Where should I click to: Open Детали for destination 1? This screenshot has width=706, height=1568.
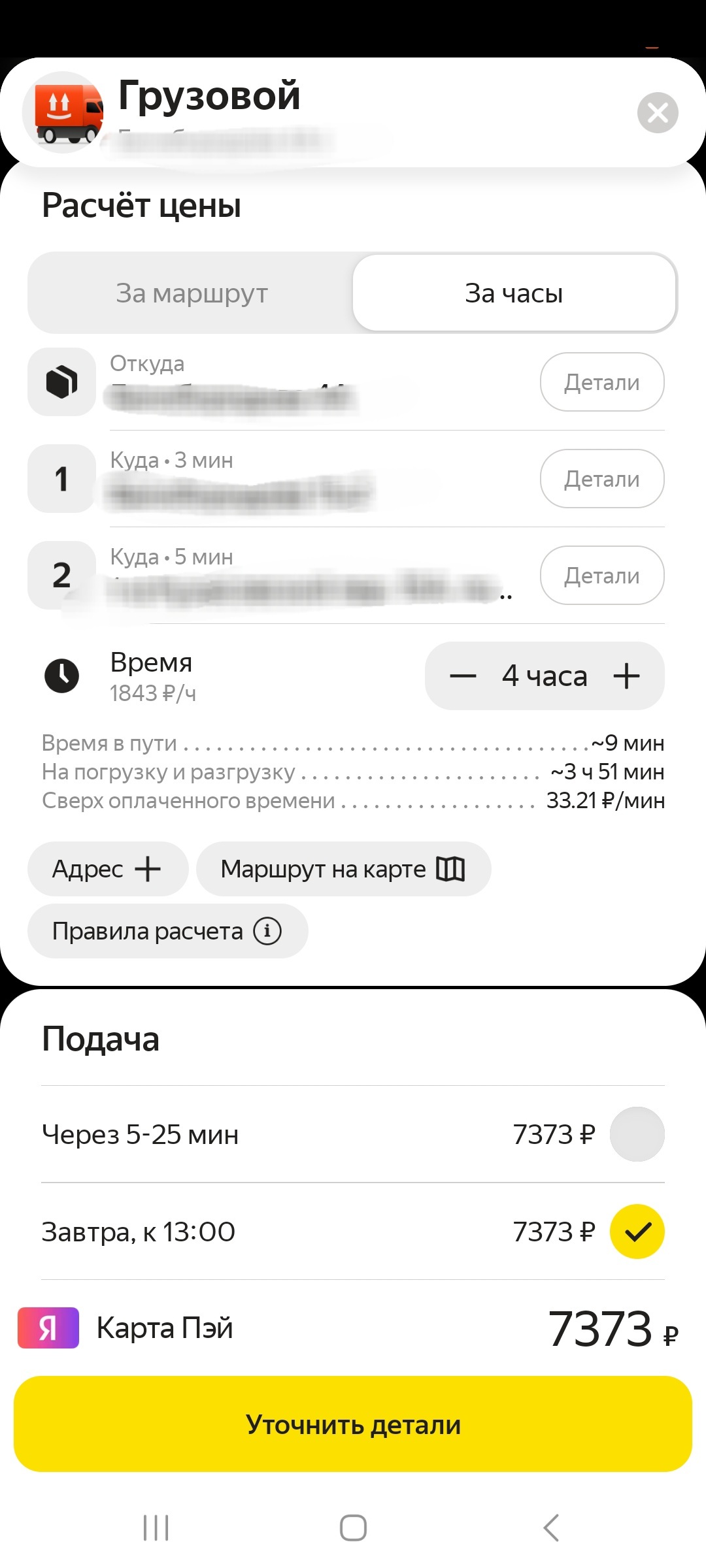601,479
